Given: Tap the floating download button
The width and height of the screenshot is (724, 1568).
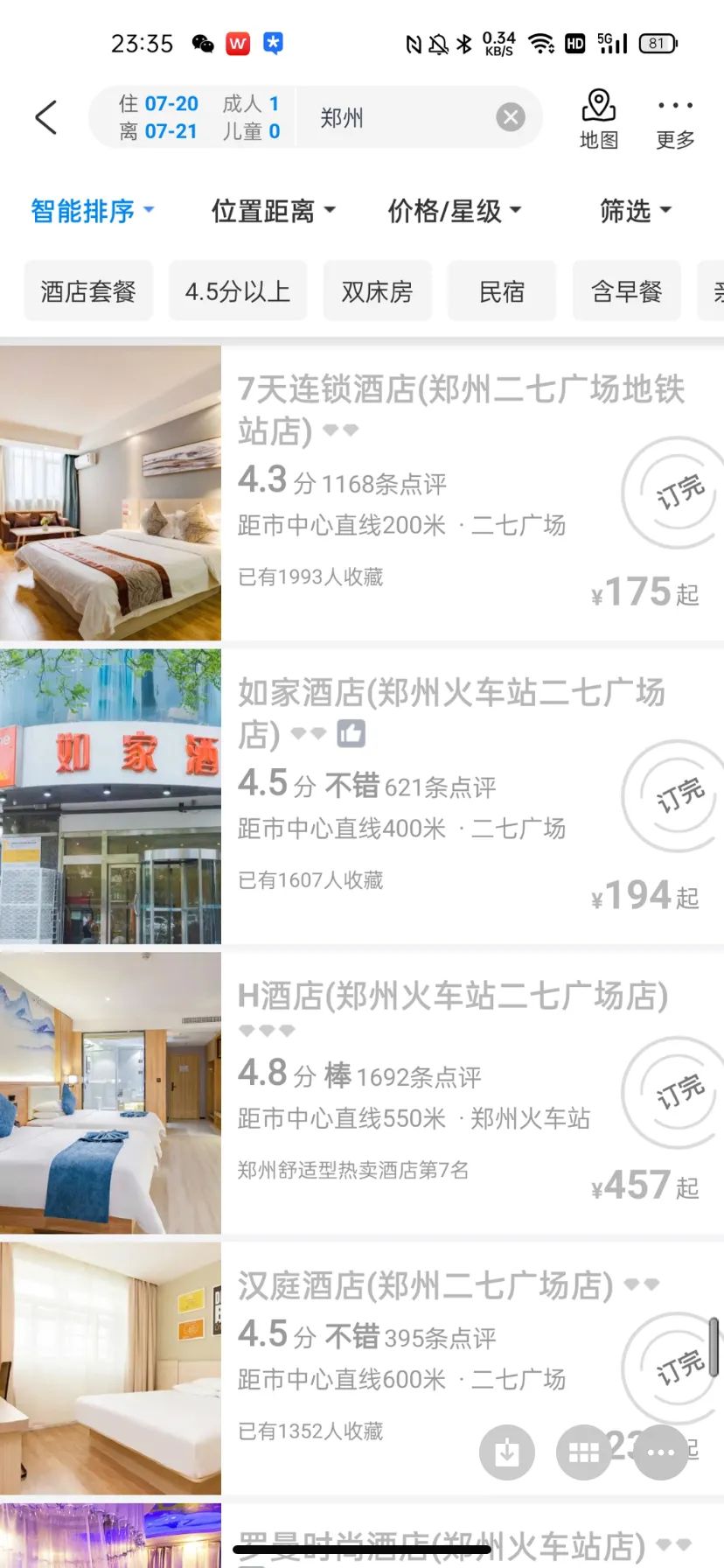Looking at the screenshot, I should tap(507, 1452).
